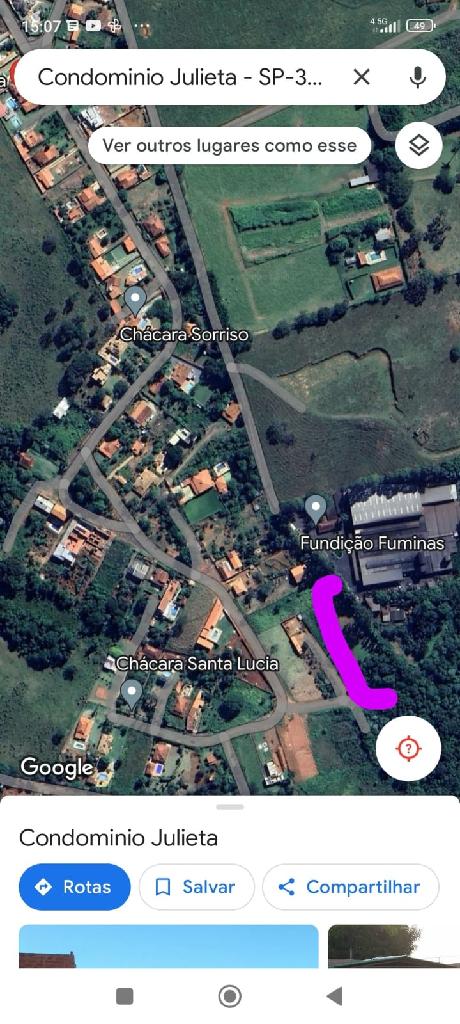
Task: Go back using the system back button
Action: click(x=335, y=996)
